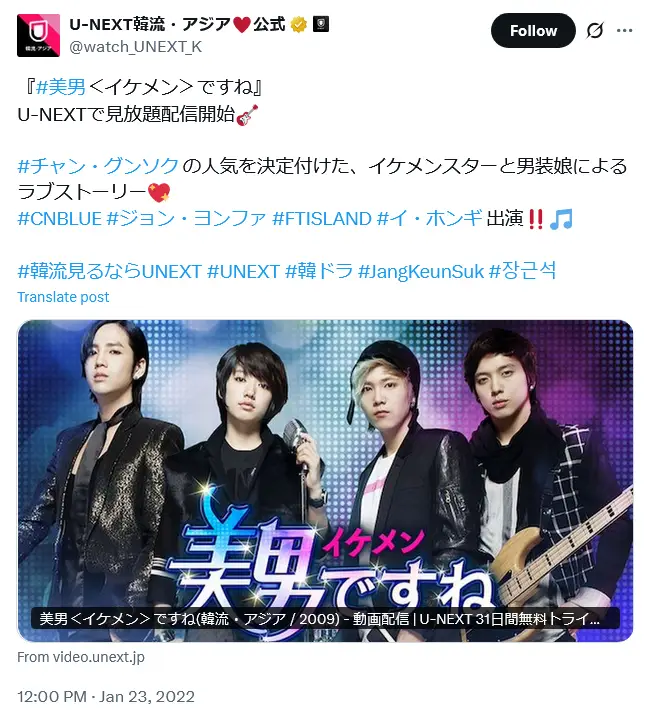This screenshot has height=718, width=652.
Task: Open the #チャン・グンソク hashtag
Action: [x=98, y=165]
